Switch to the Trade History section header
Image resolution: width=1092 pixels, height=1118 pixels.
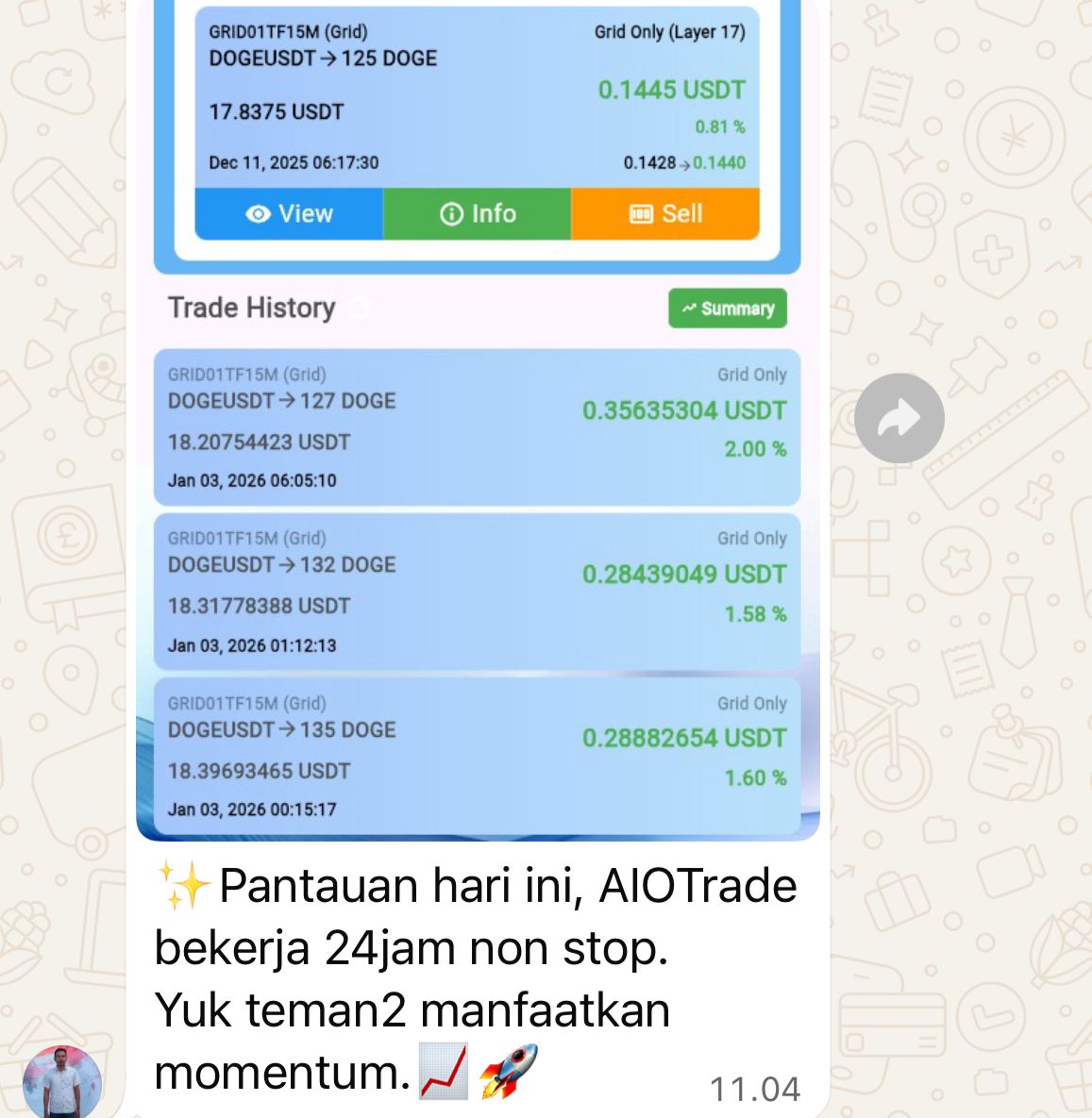252,308
